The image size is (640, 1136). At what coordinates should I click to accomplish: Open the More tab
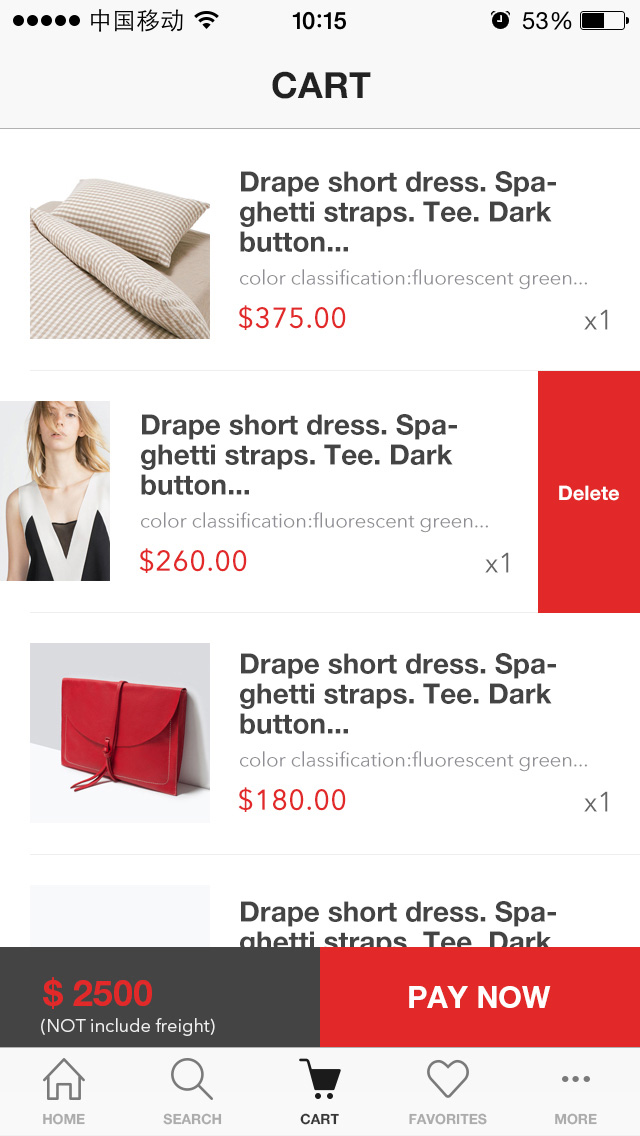point(576,1092)
